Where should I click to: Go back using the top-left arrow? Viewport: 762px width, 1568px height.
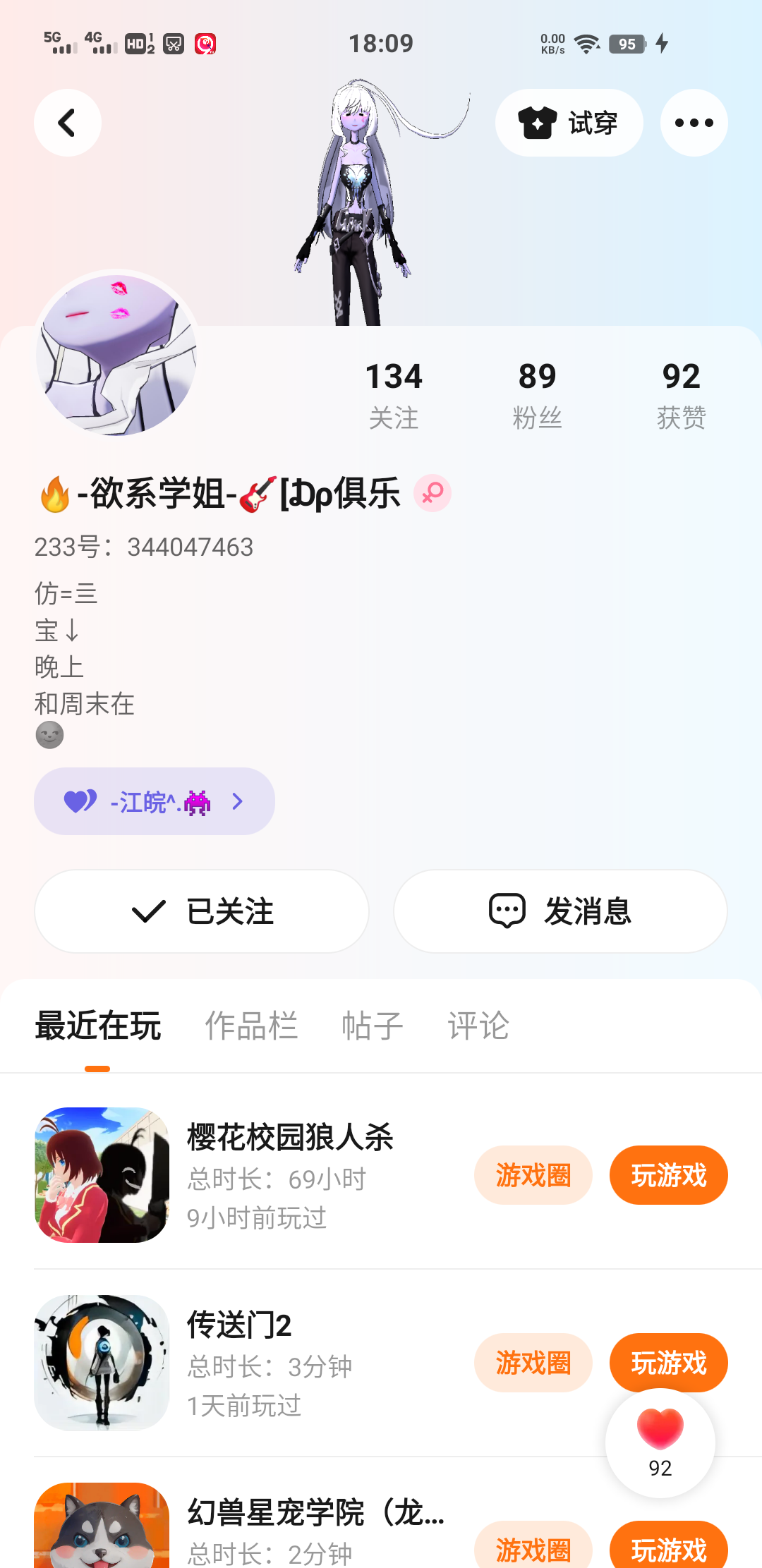coord(68,123)
